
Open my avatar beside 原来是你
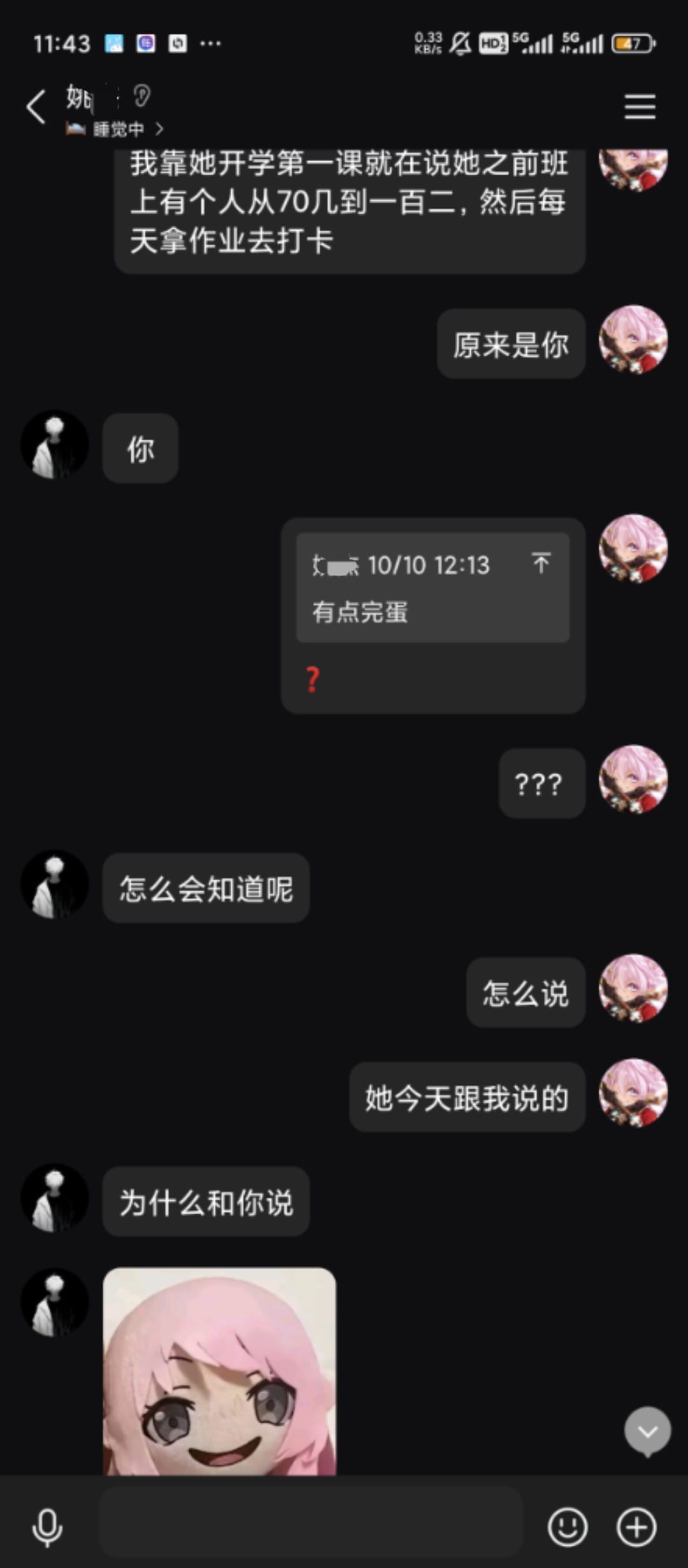633,340
